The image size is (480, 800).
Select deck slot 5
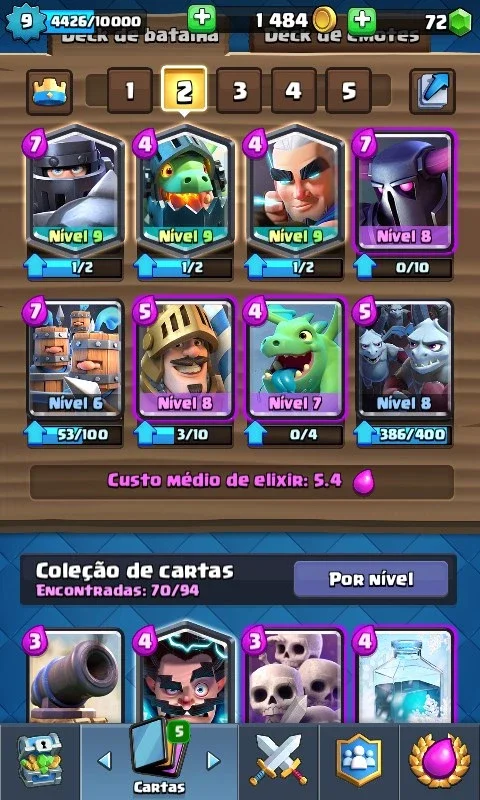tap(348, 91)
